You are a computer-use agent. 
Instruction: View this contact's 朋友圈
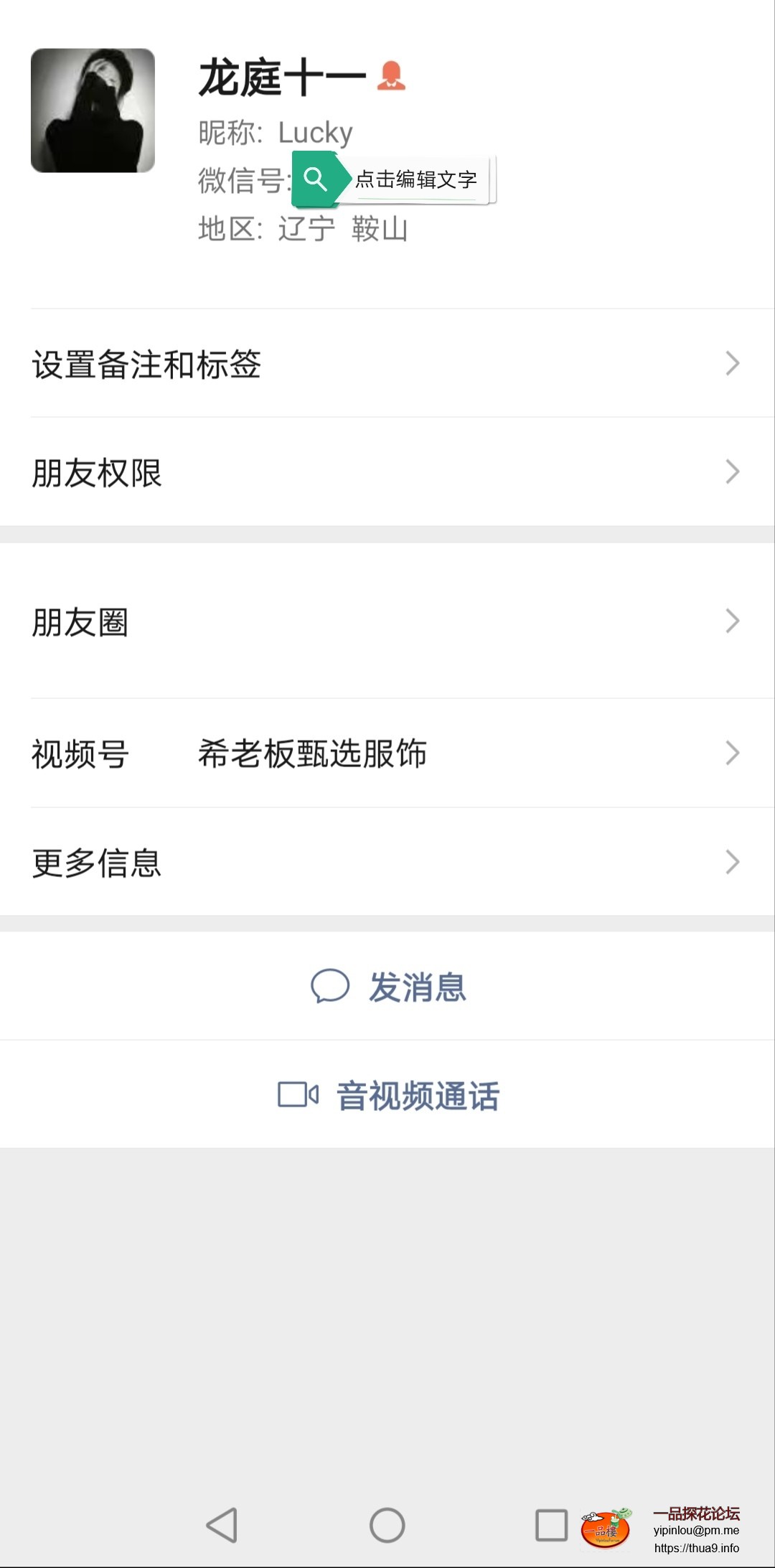pyautogui.click(x=387, y=621)
